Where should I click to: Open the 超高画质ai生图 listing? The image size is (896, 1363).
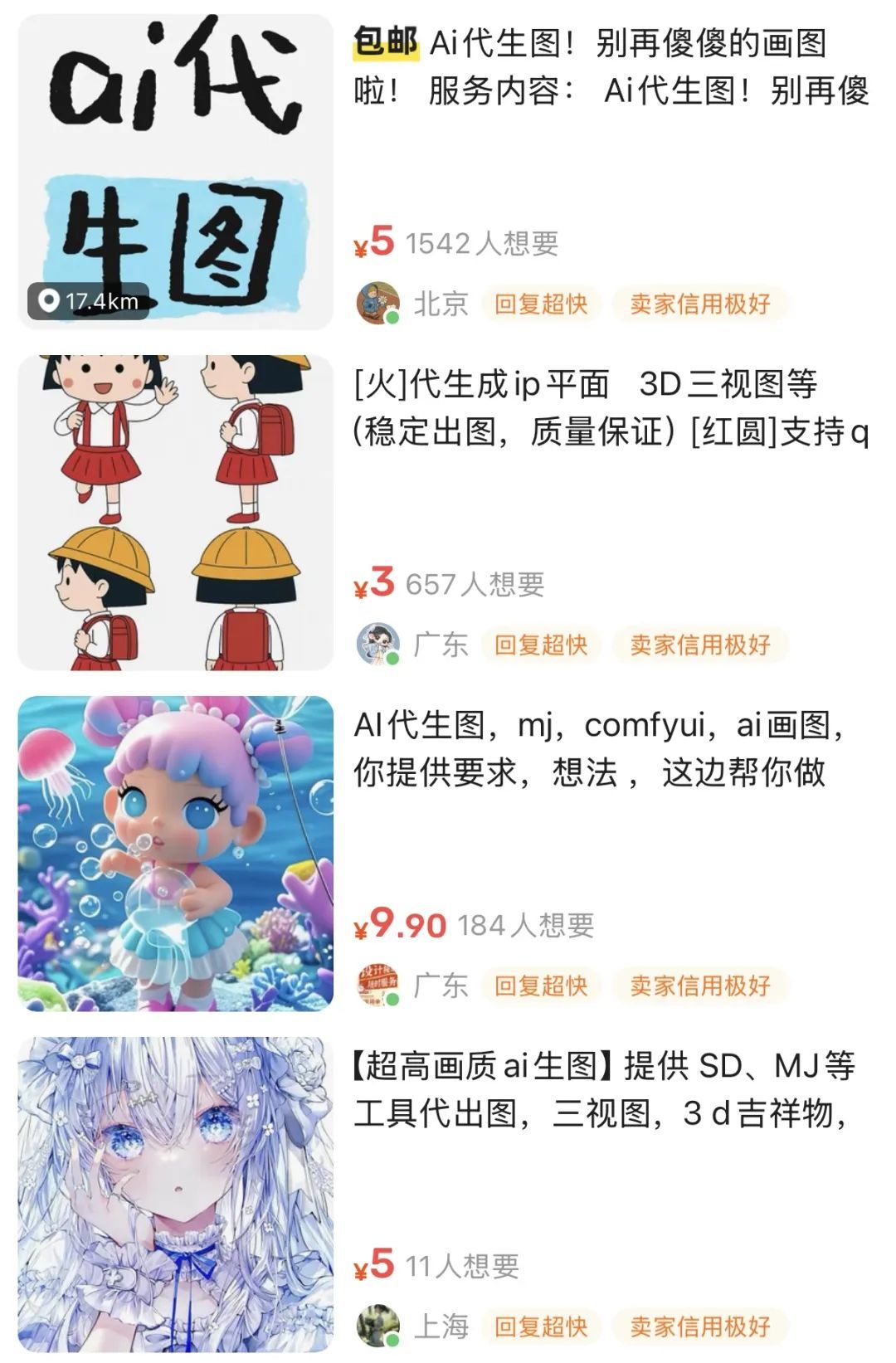[606, 1087]
